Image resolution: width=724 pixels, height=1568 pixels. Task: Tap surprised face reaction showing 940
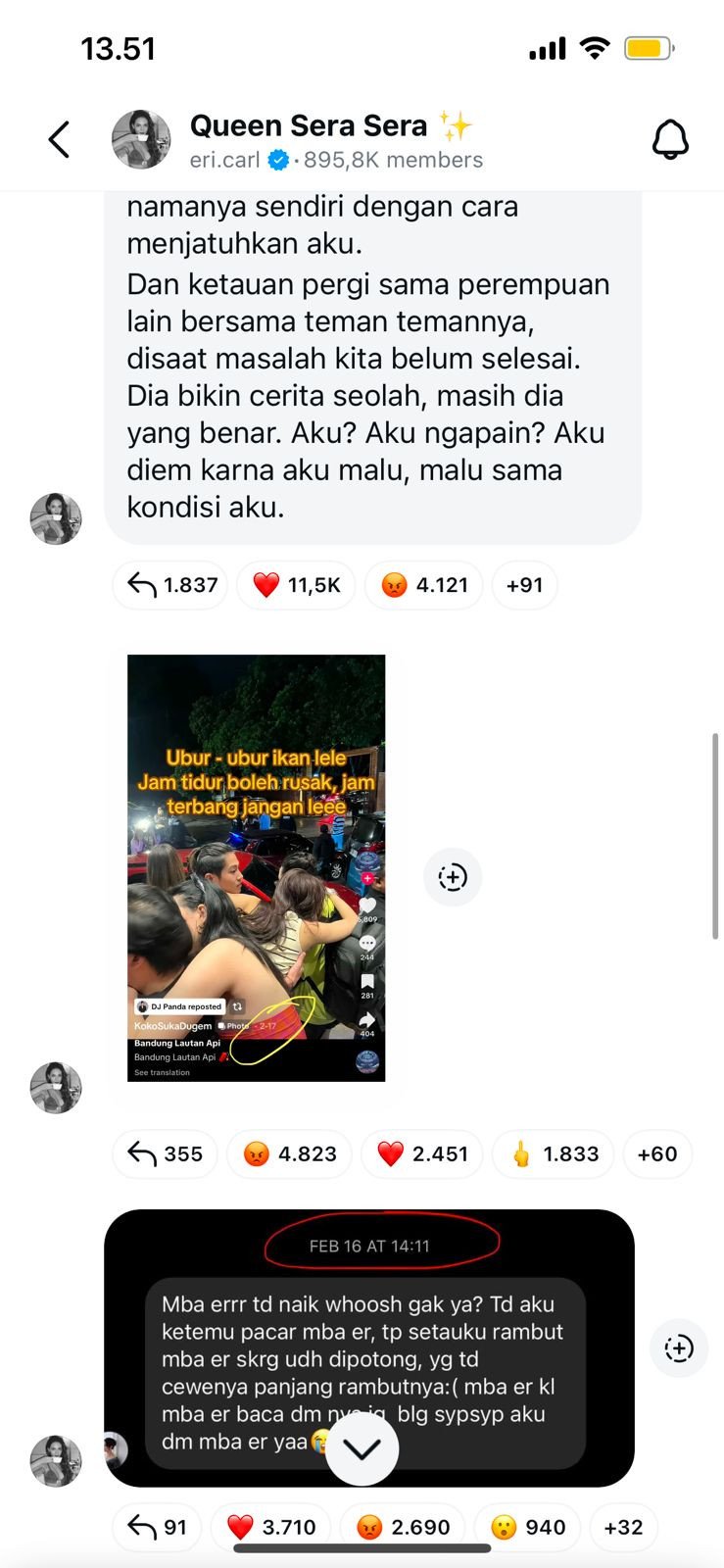[x=530, y=1527]
